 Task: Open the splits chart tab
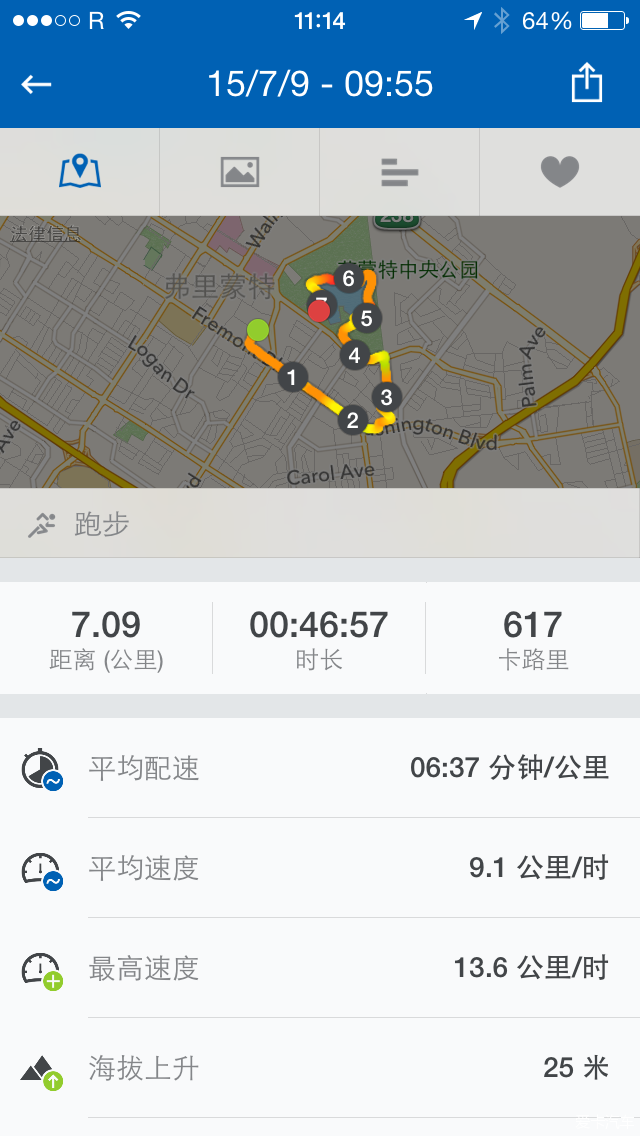click(399, 172)
